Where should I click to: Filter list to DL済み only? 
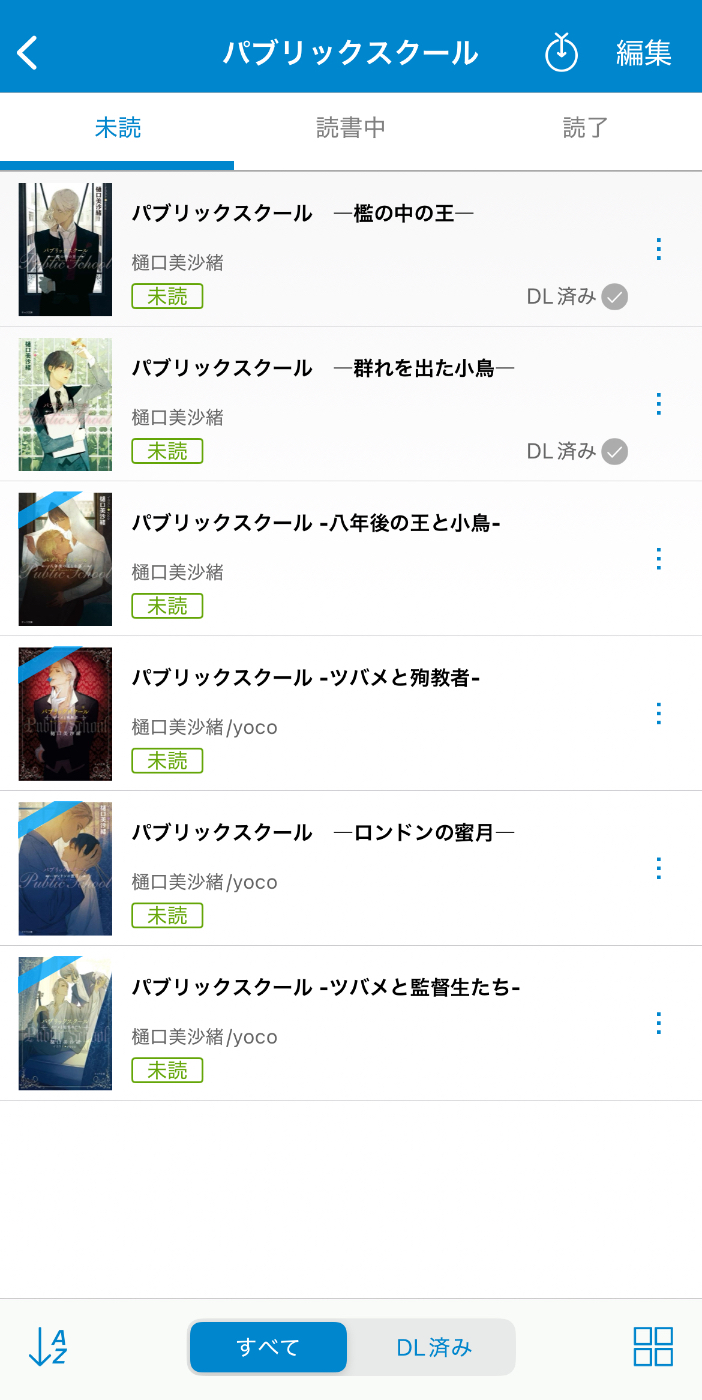433,1347
